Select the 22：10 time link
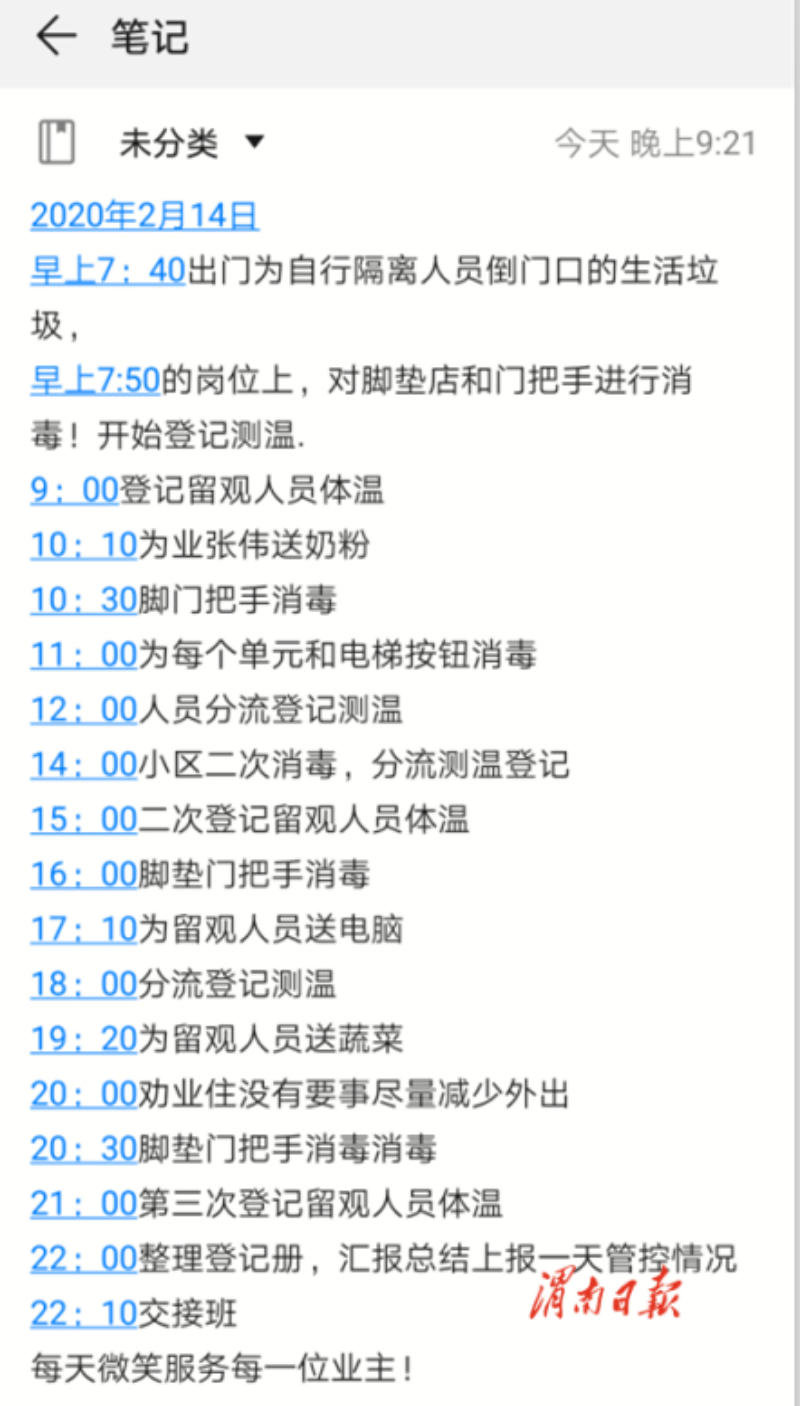The width and height of the screenshot is (800, 1406). [x=83, y=1314]
